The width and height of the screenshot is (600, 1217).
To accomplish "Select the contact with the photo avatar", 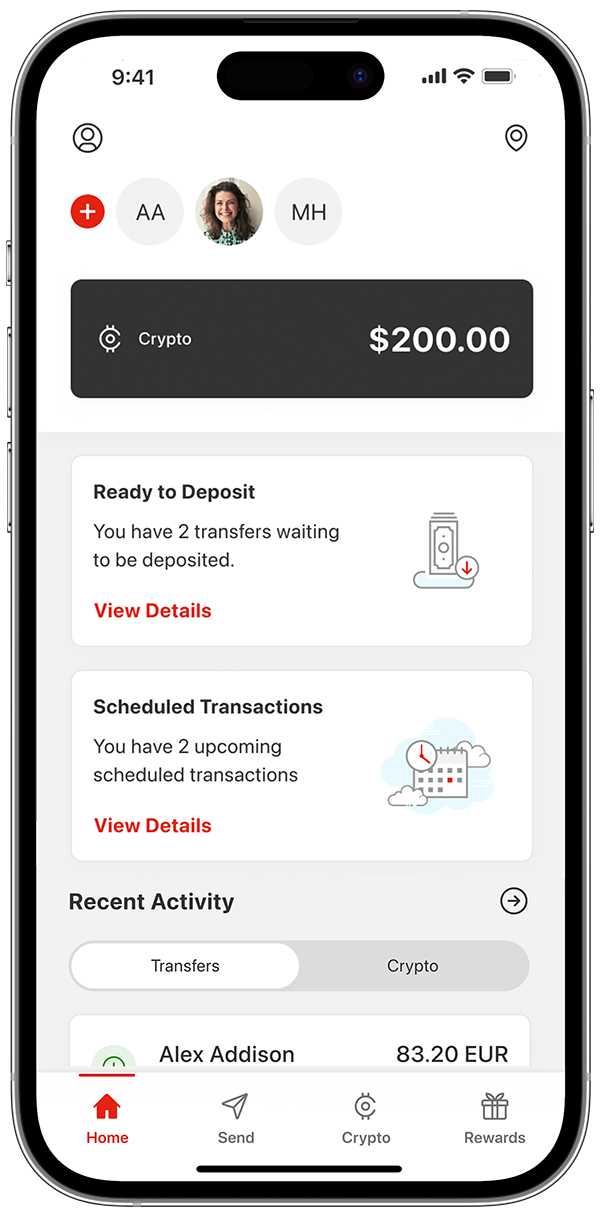I will [x=229, y=212].
